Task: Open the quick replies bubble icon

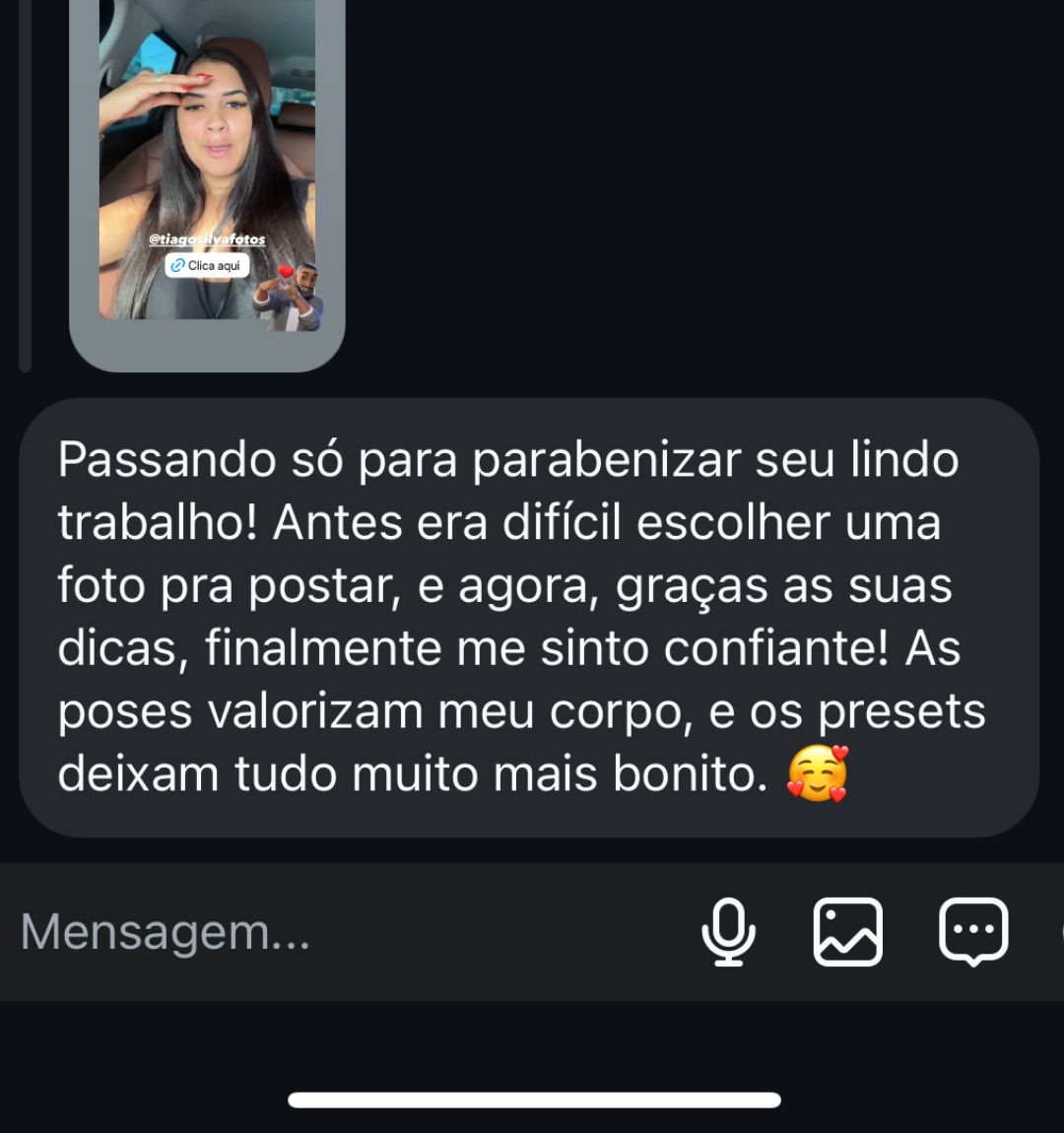Action: click(x=973, y=932)
